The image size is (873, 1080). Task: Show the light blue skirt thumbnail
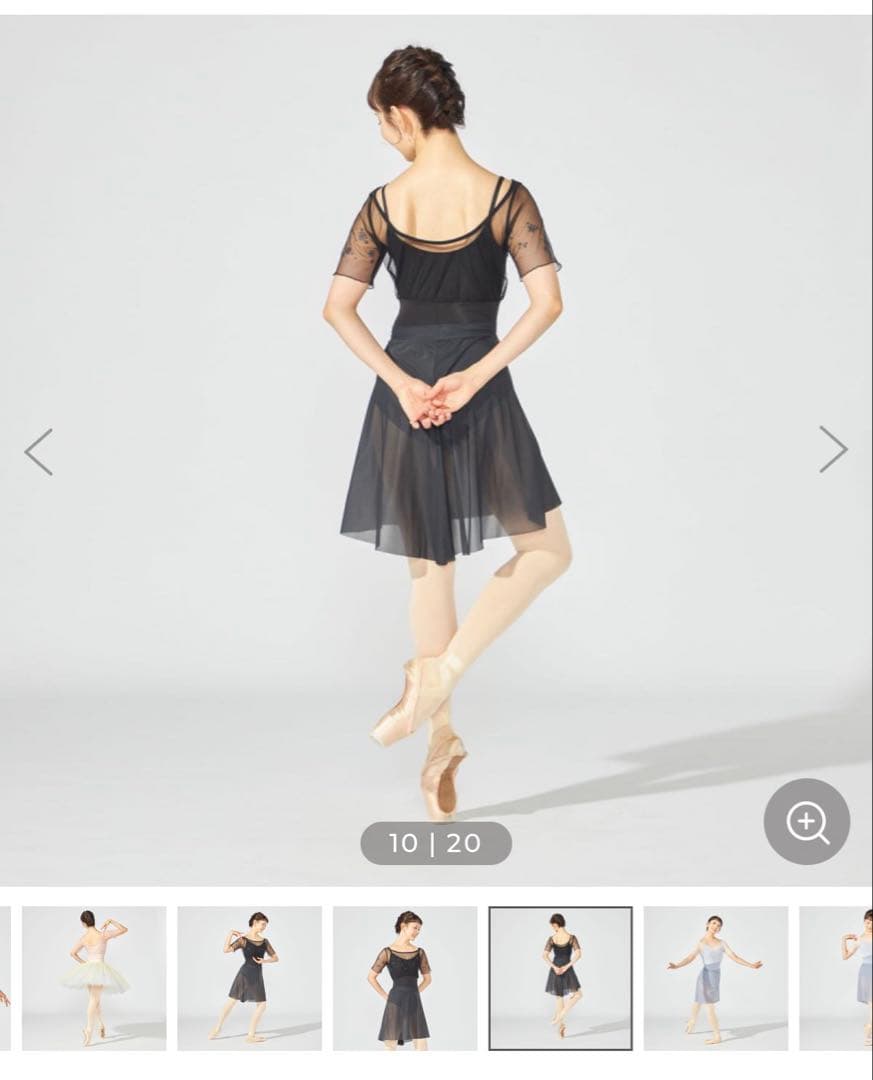716,978
